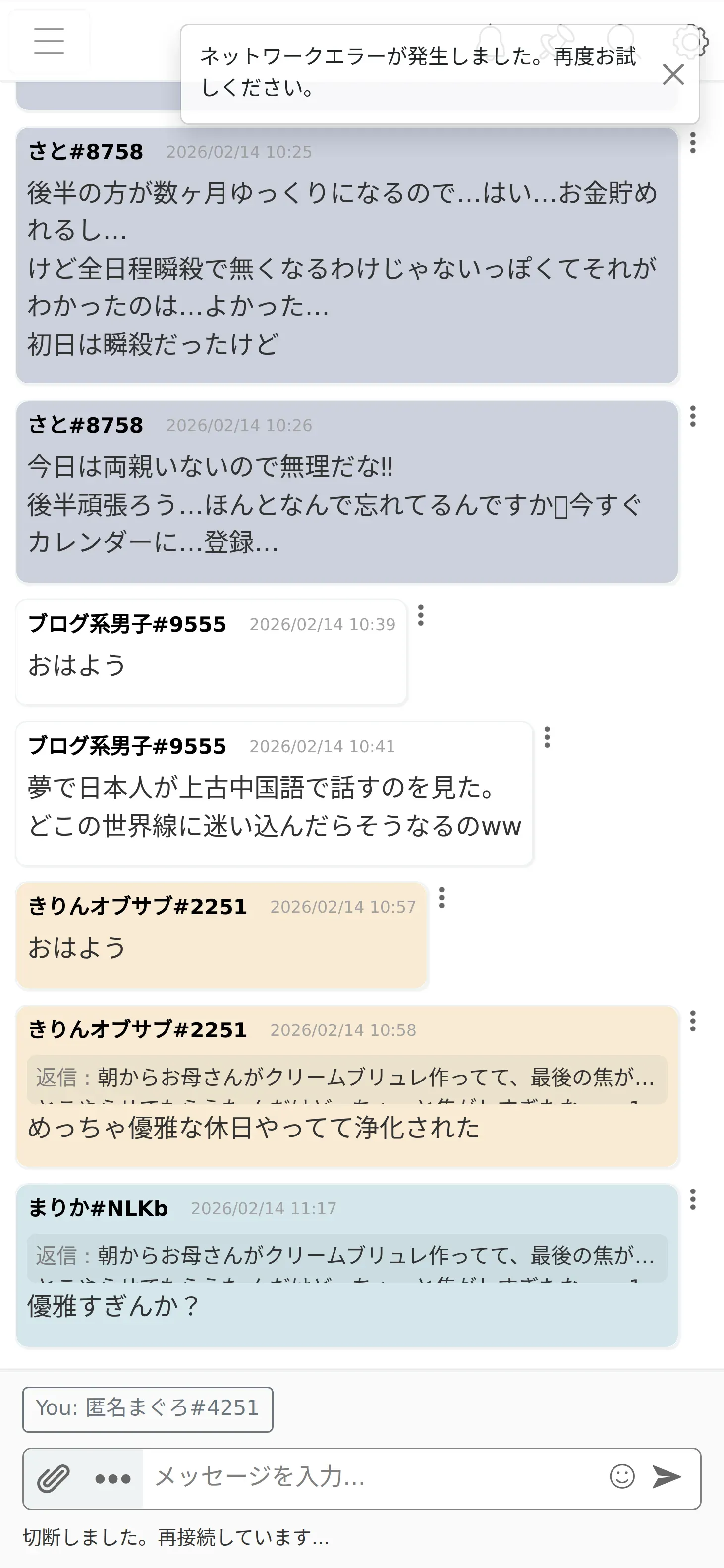Open options for さと's 10:26 message
Image resolution: width=724 pixels, height=1568 pixels.
coord(692,416)
